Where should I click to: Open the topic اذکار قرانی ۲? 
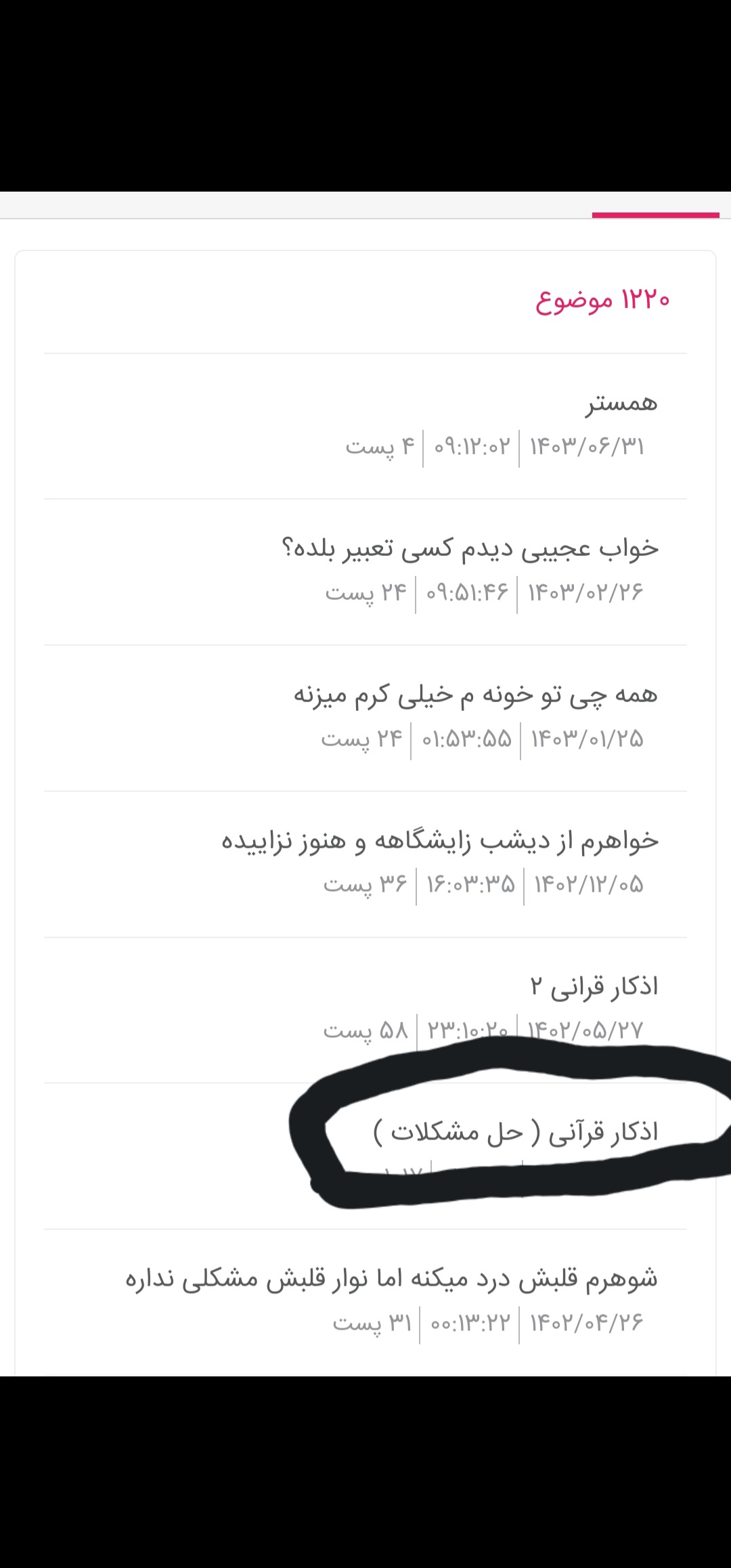click(594, 986)
